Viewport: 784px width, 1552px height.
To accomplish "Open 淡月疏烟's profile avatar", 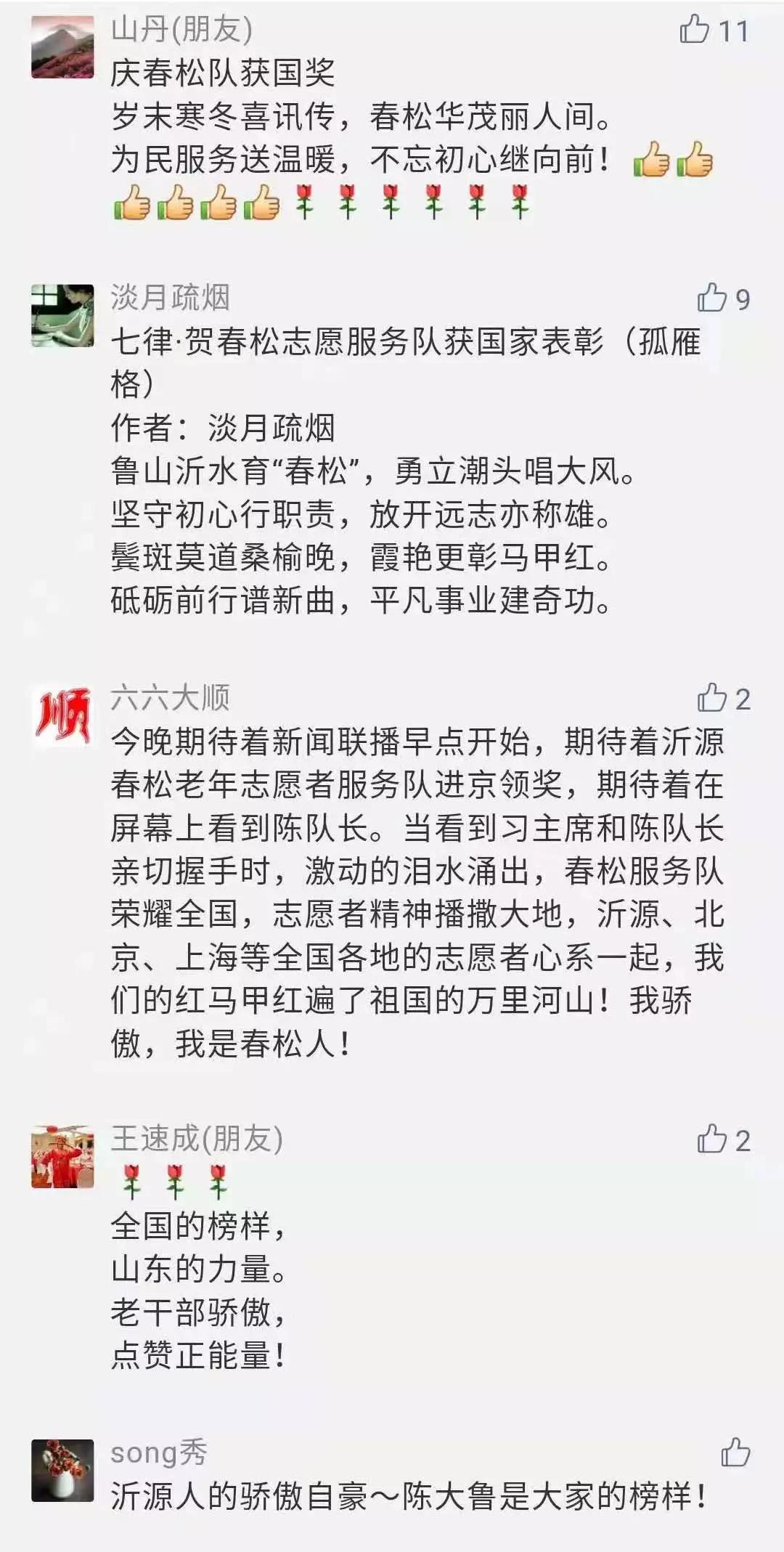I will (x=63, y=316).
